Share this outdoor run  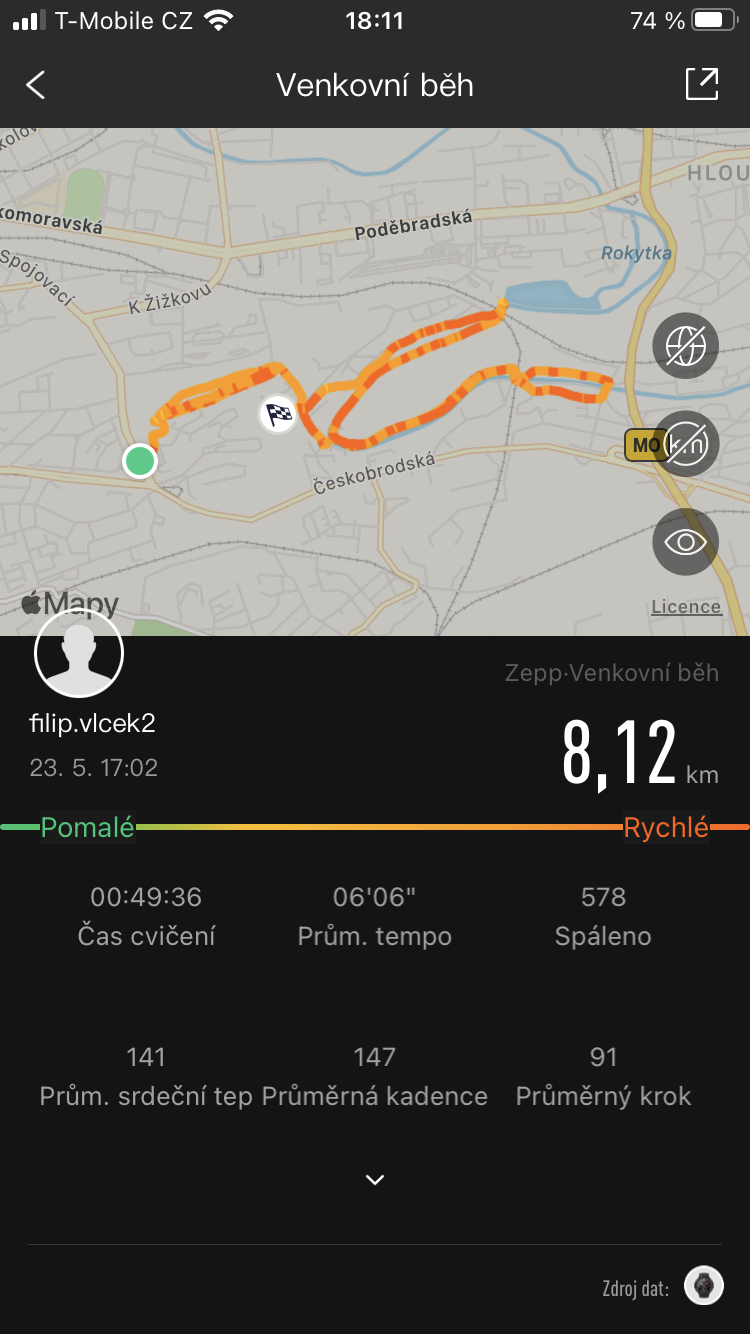[702, 84]
